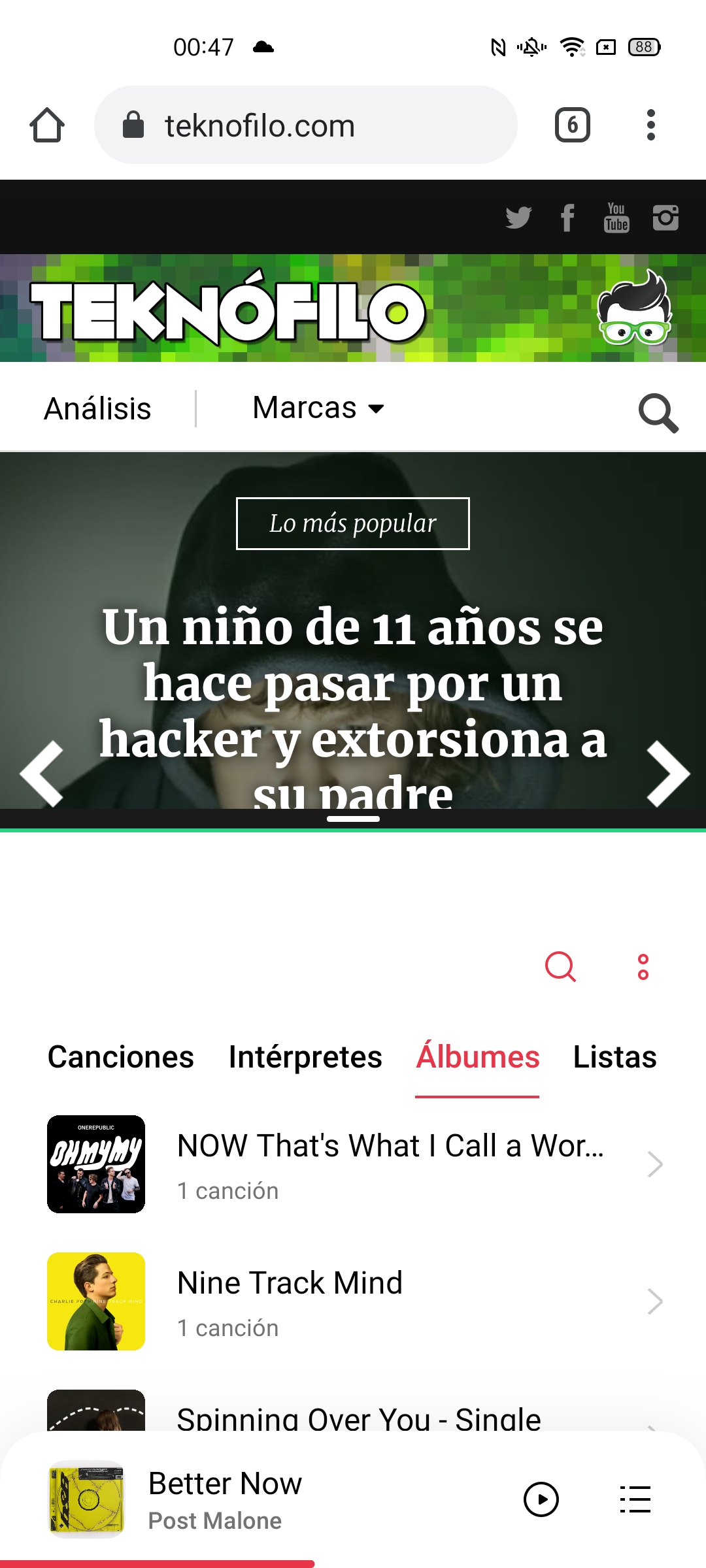This screenshot has width=706, height=1568.
Task: Switch to the Listas tab
Action: point(615,1056)
